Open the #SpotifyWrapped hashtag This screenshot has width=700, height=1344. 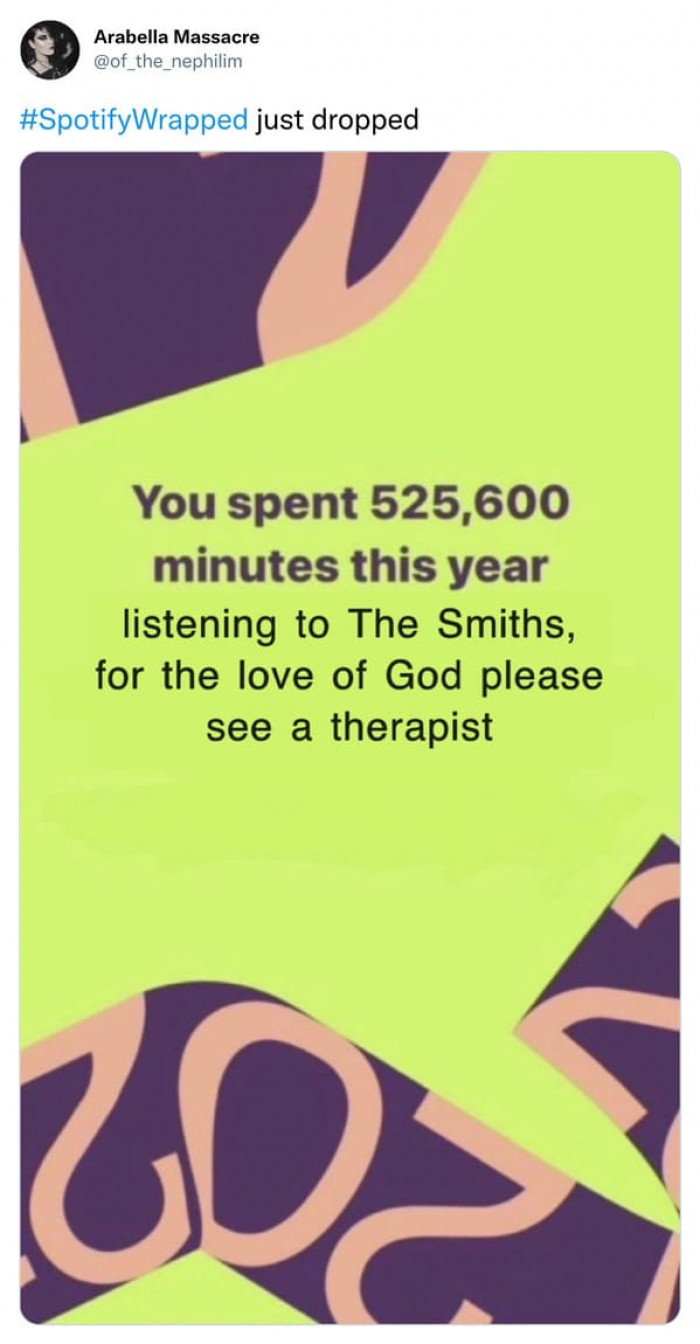point(133,120)
